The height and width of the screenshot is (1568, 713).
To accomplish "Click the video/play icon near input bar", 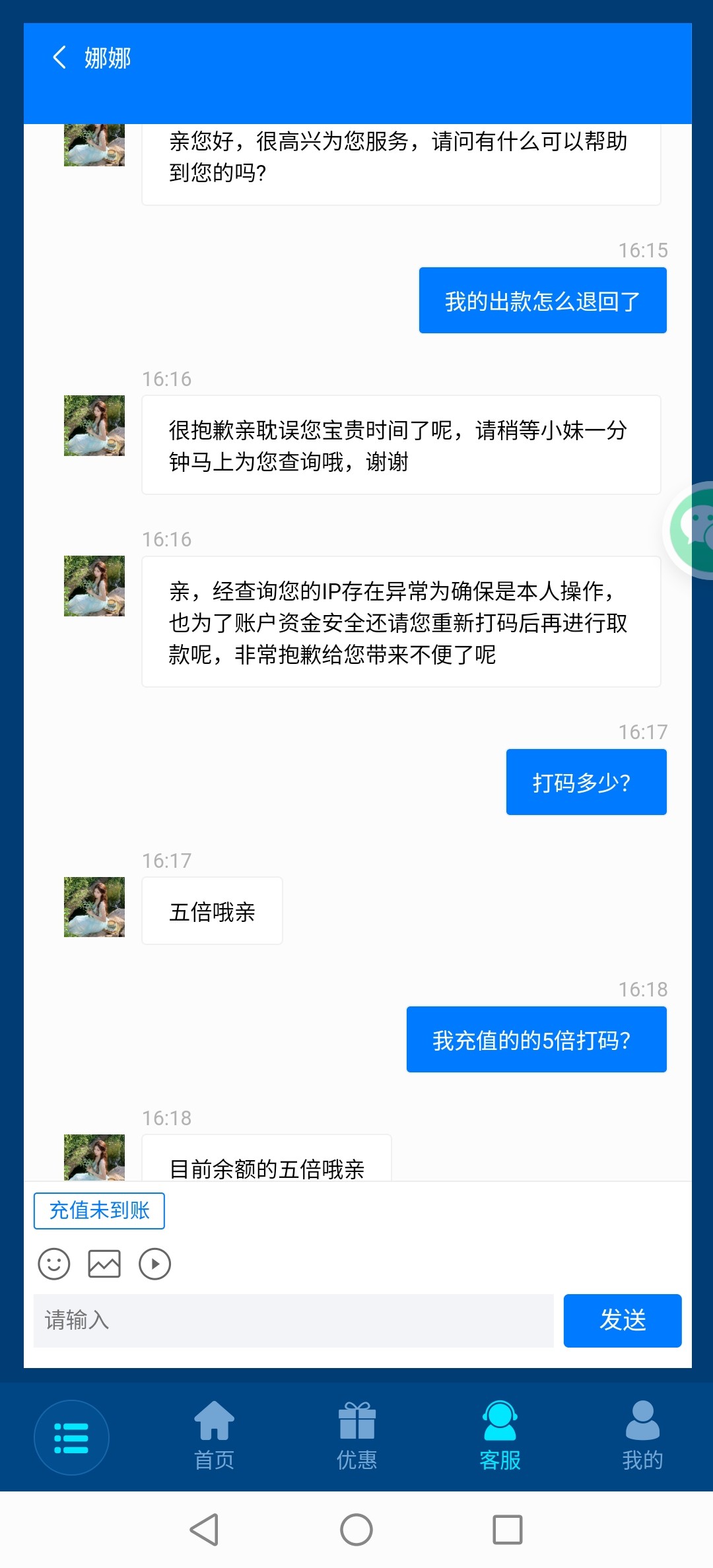I will click(154, 1264).
